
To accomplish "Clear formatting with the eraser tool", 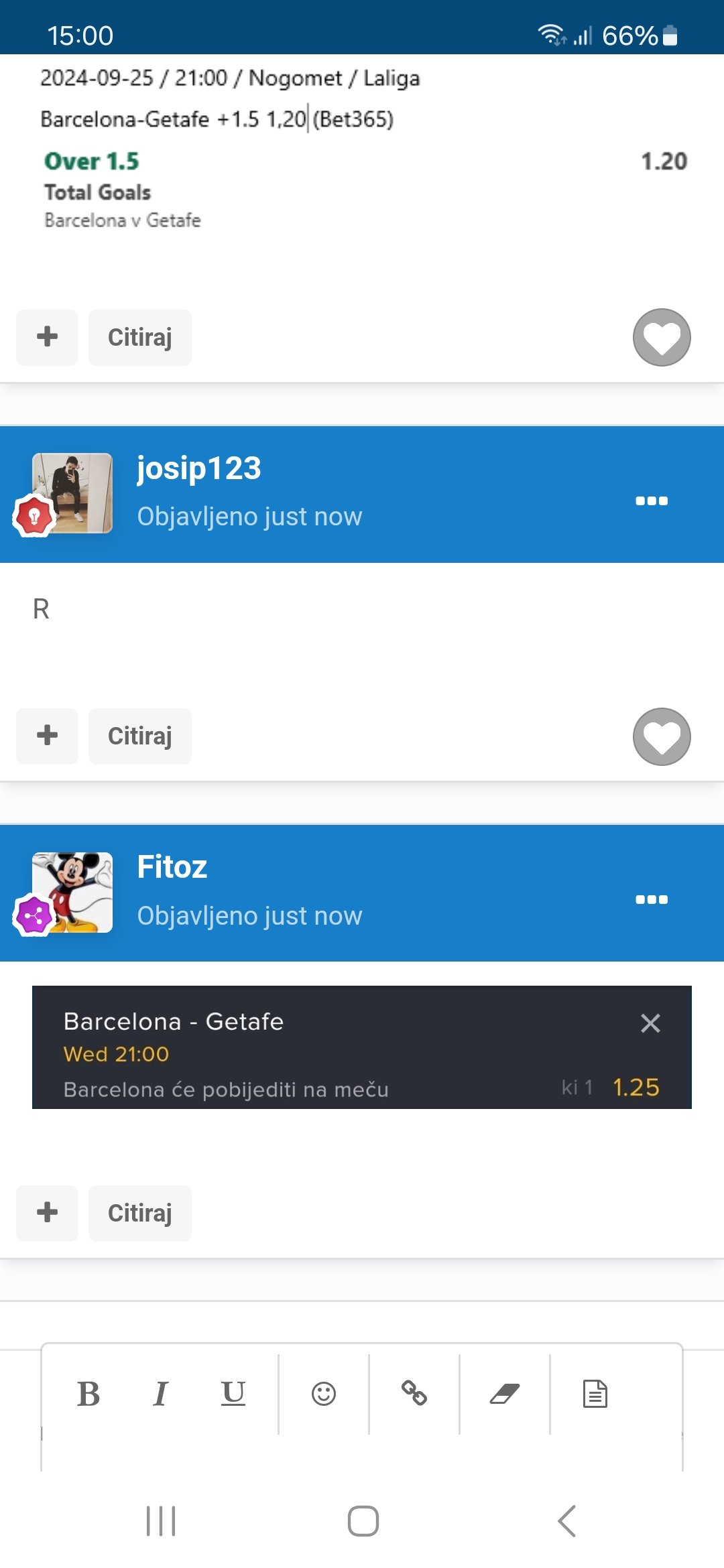I will pos(505,1394).
